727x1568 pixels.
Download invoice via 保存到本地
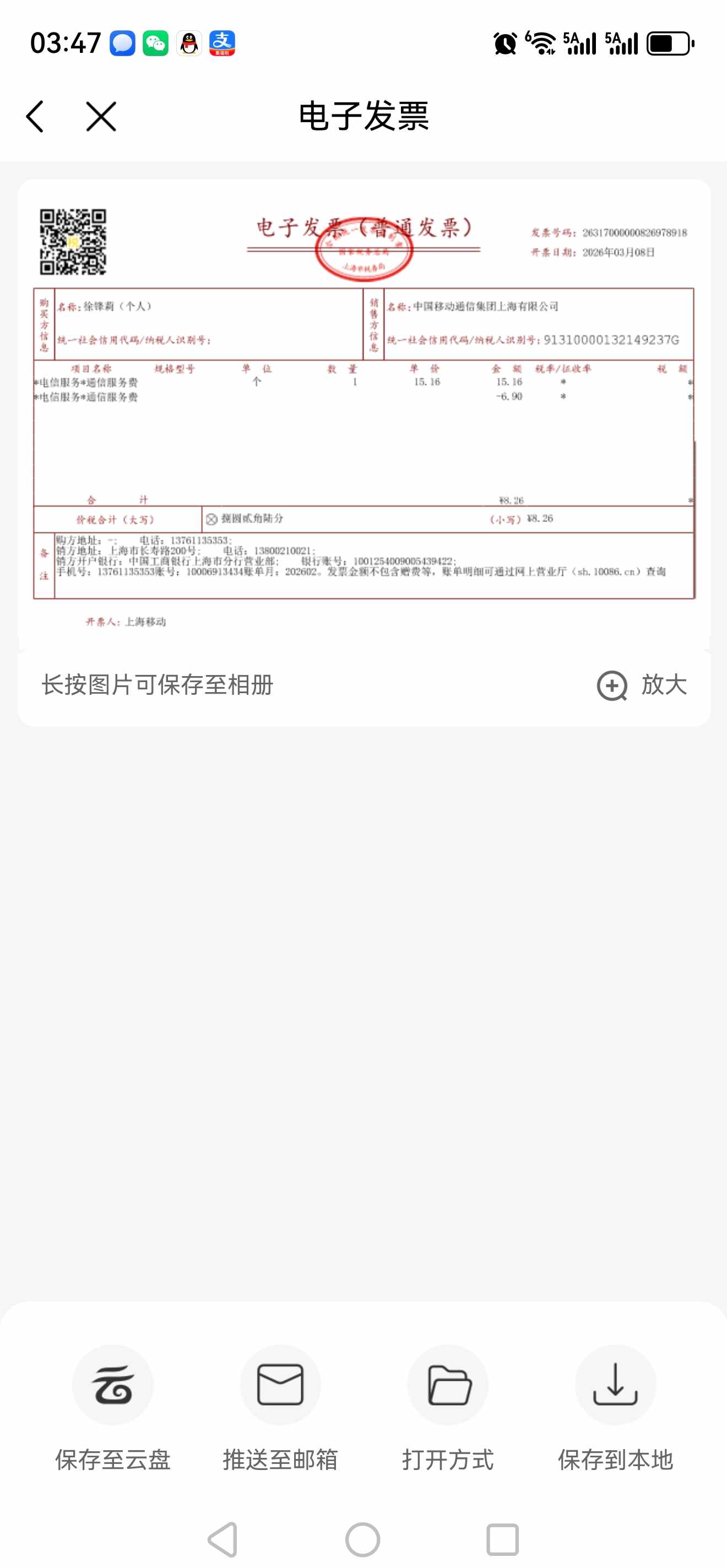615,1406
